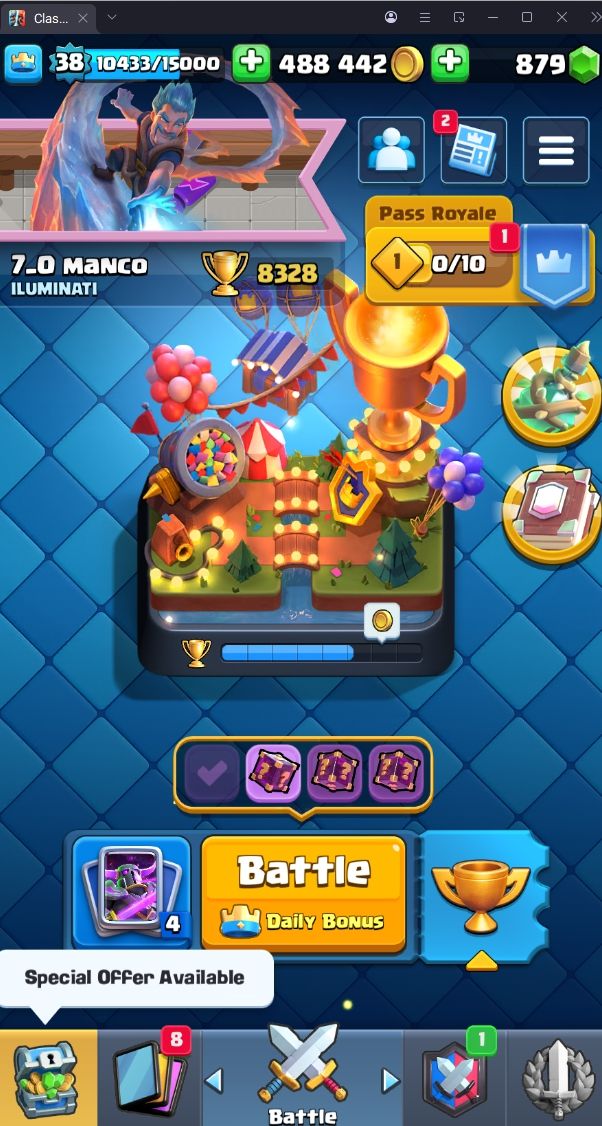The image size is (602, 1126).
Task: Open the hamburger options menu
Action: coord(556,151)
